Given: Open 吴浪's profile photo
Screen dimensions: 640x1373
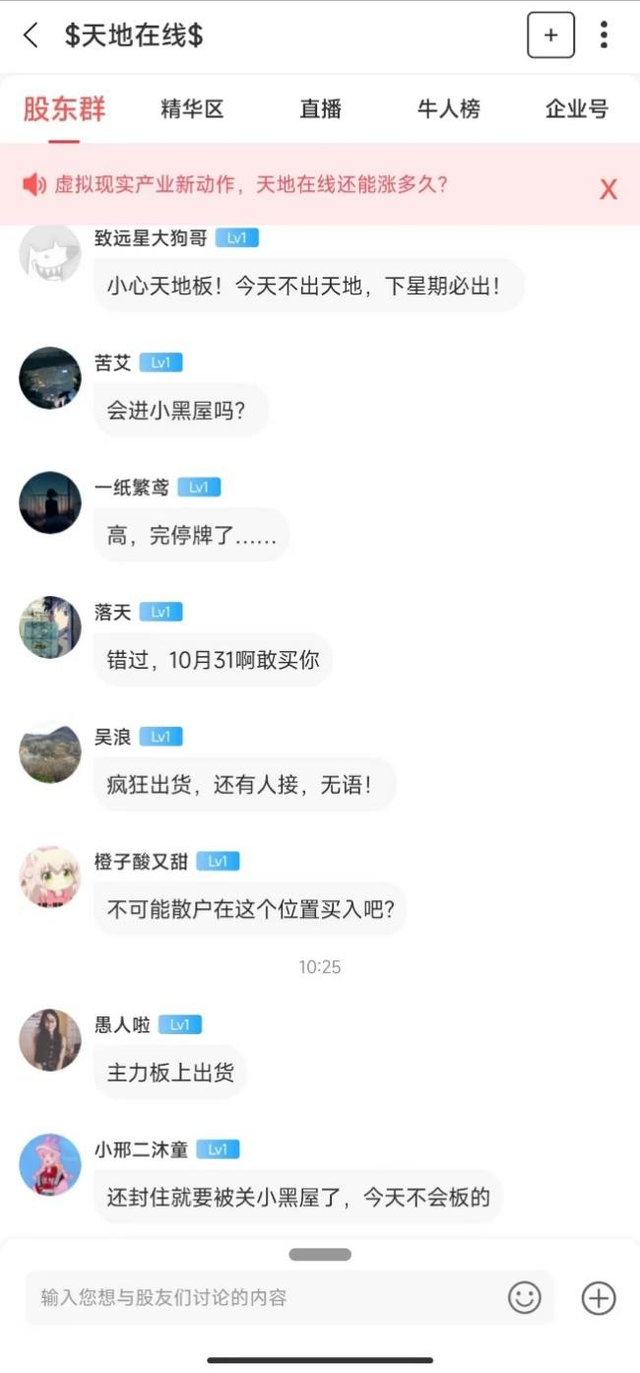Looking at the screenshot, I should (x=50, y=752).
